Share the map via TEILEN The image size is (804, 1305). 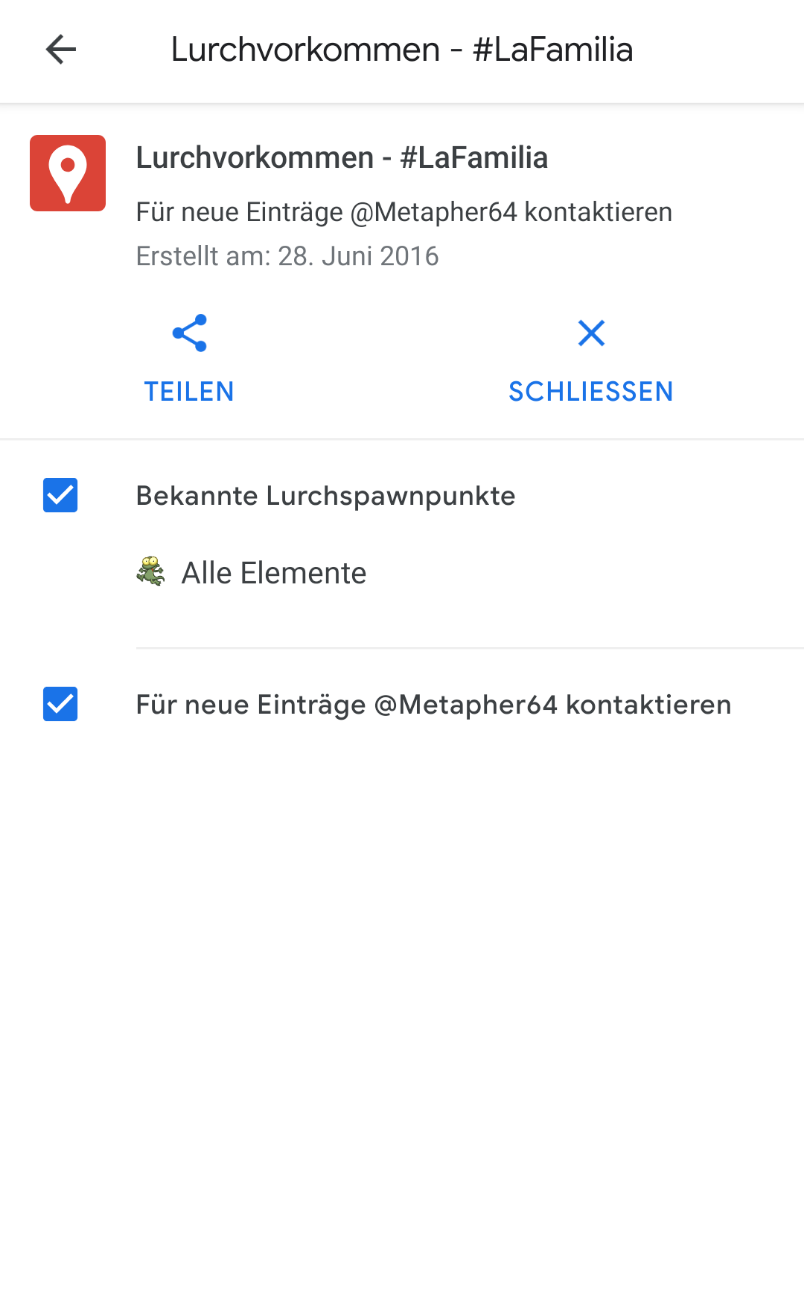pos(189,360)
